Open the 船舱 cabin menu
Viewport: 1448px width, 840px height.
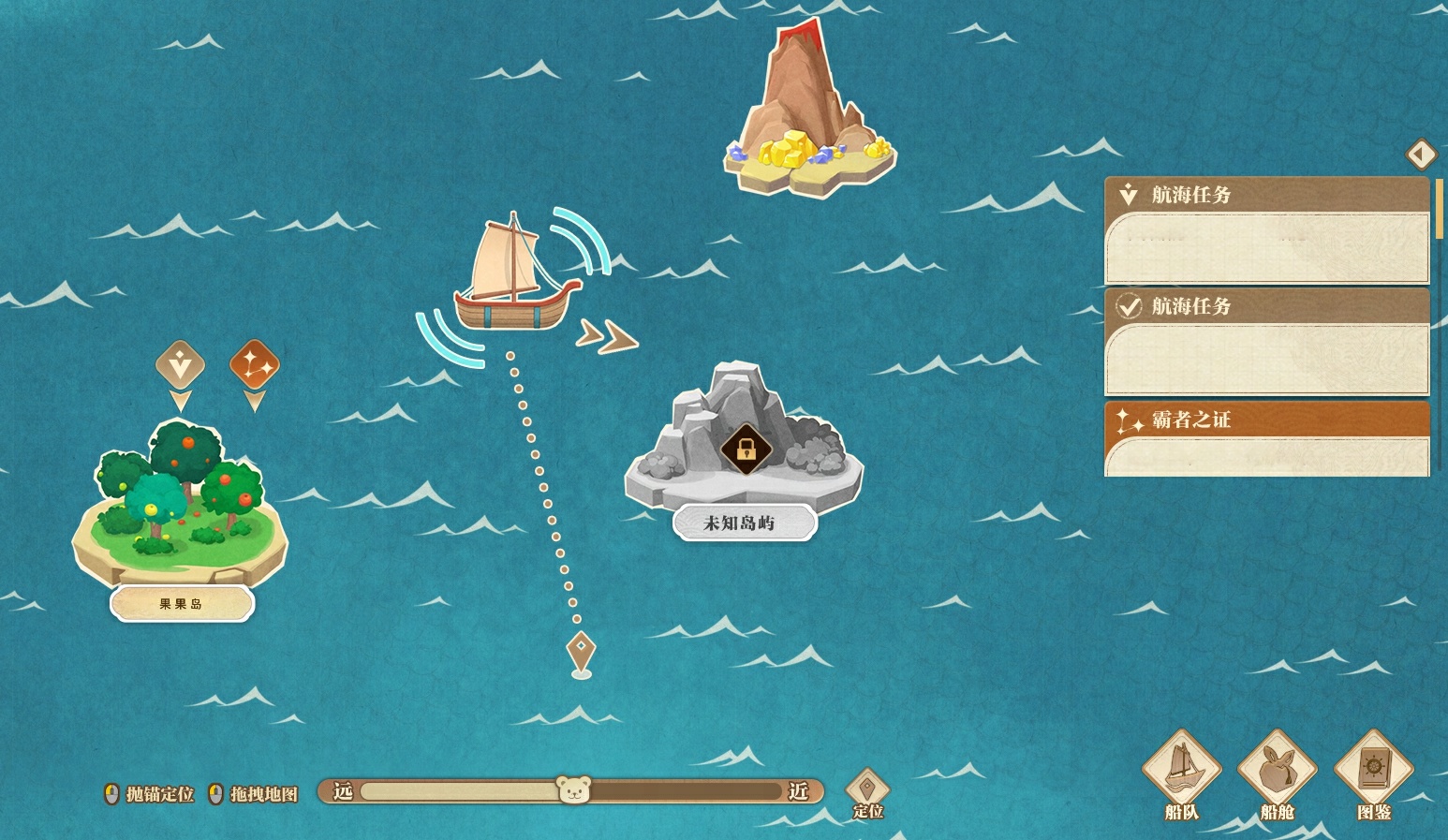pyautogui.click(x=1277, y=773)
